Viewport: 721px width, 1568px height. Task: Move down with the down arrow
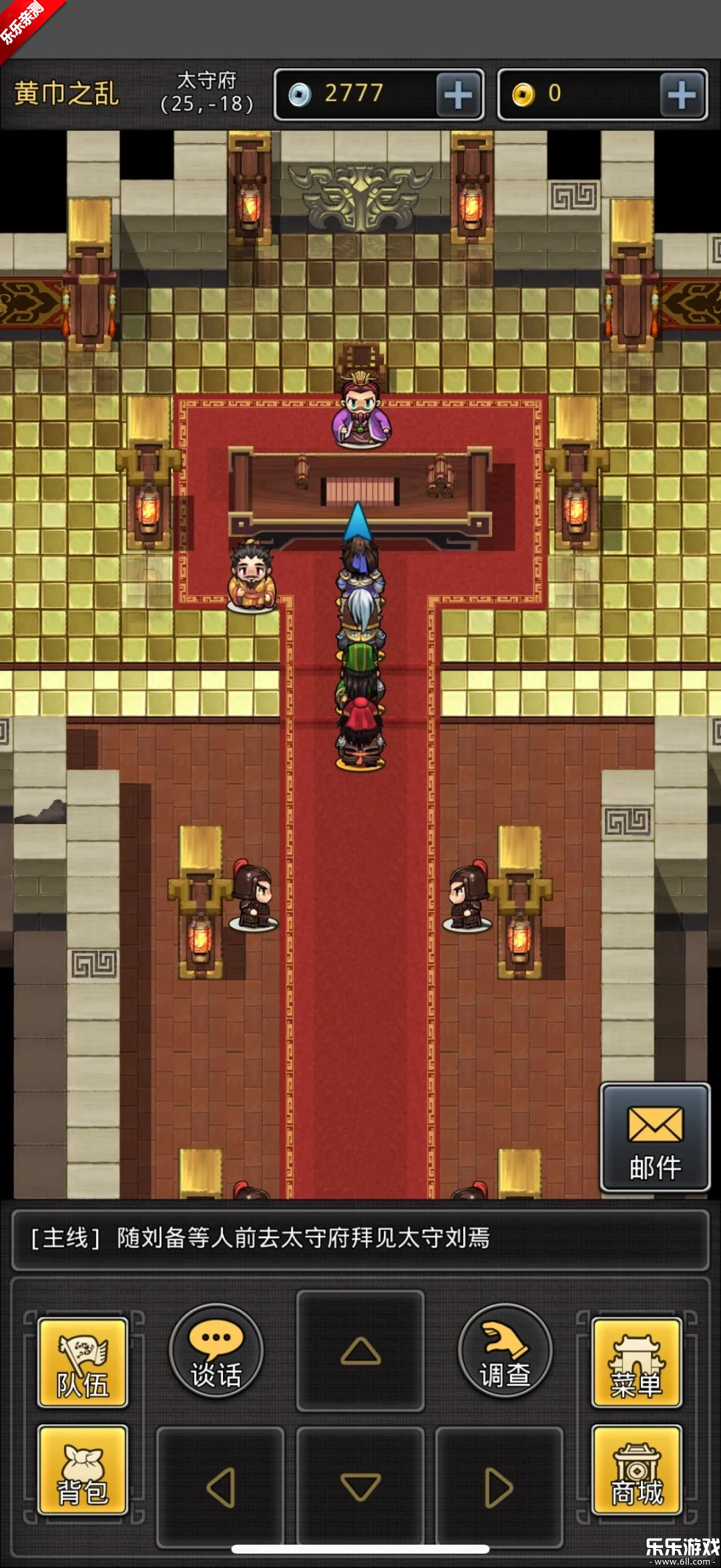(360, 1487)
